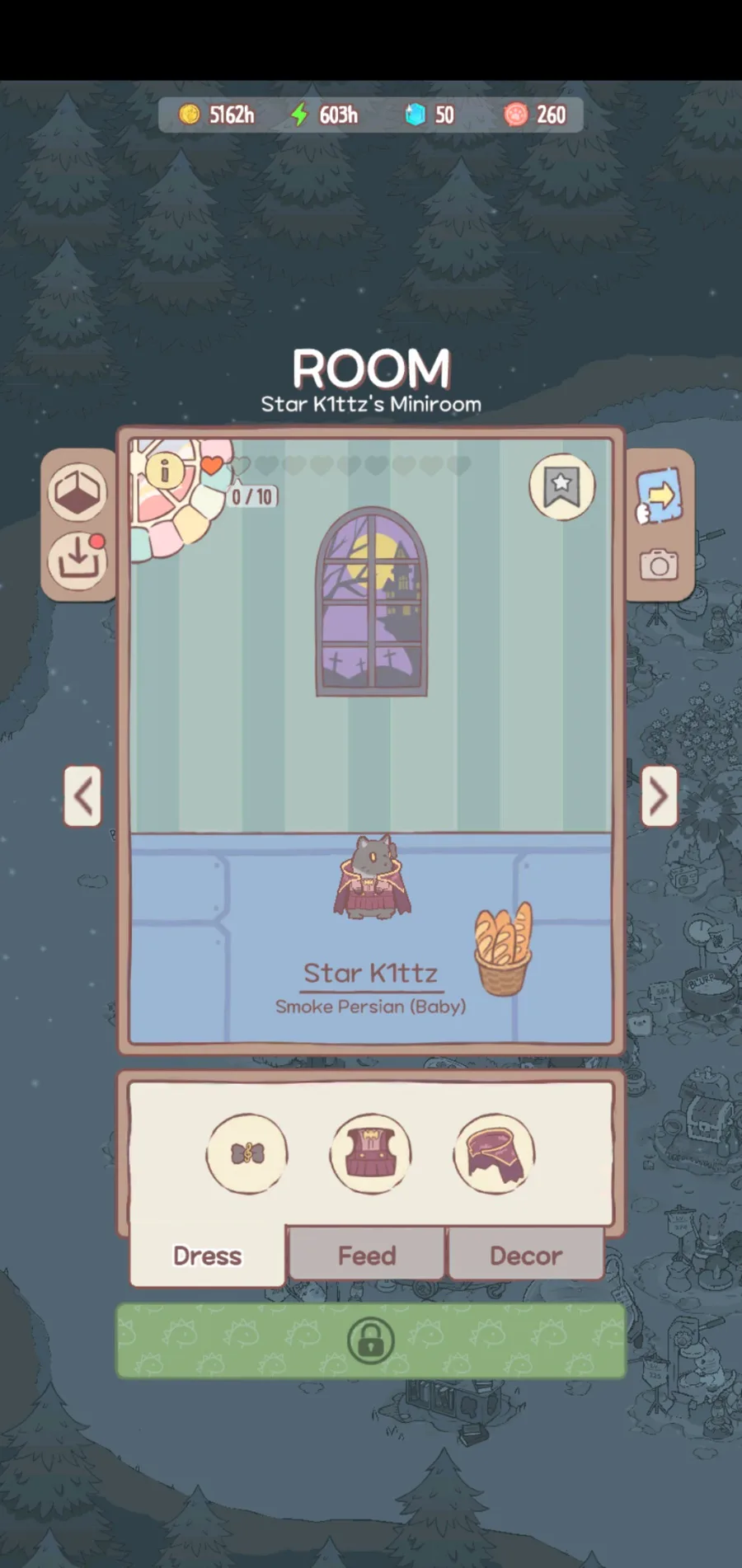Switch to the Feed tab
Viewport: 742px width, 1568px height.
point(367,1256)
